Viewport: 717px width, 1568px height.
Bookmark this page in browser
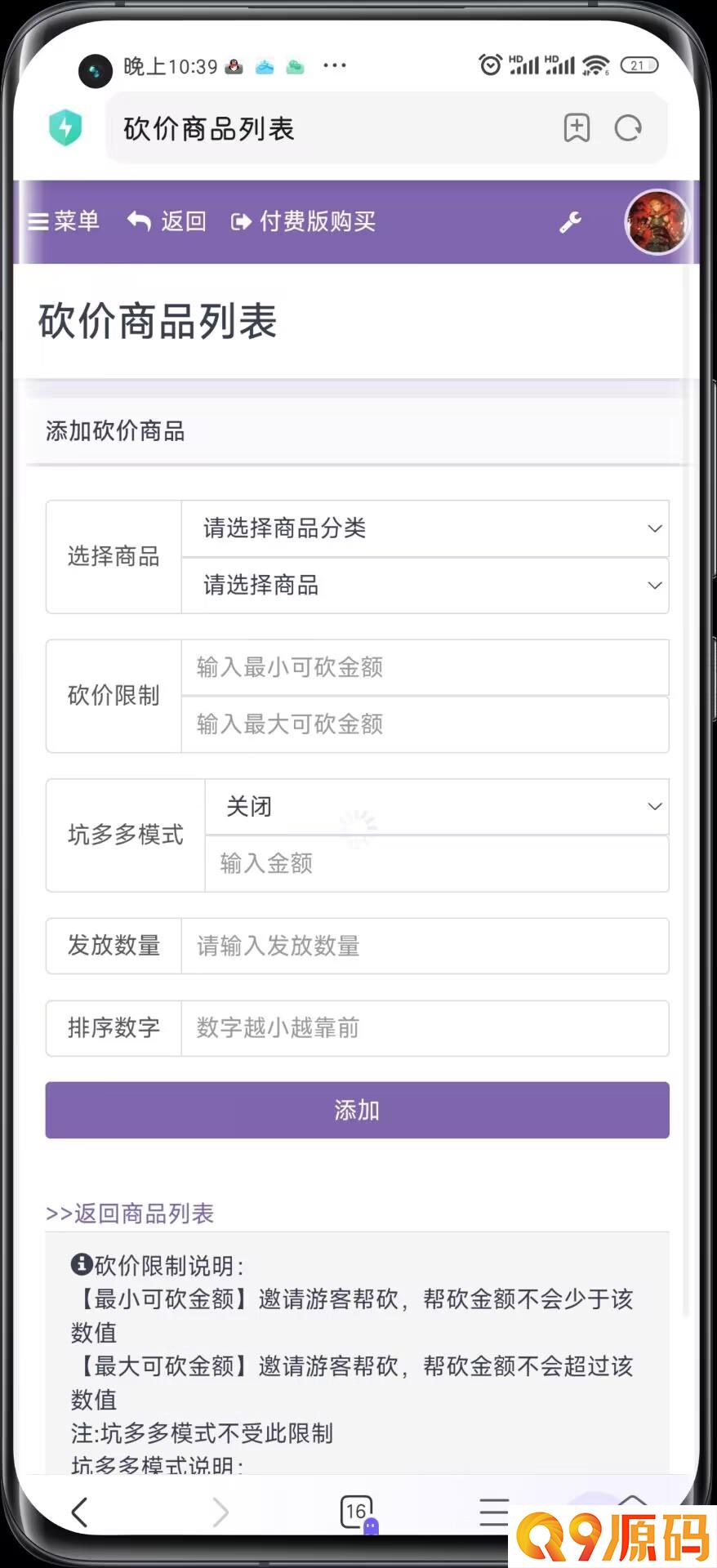pyautogui.click(x=577, y=128)
